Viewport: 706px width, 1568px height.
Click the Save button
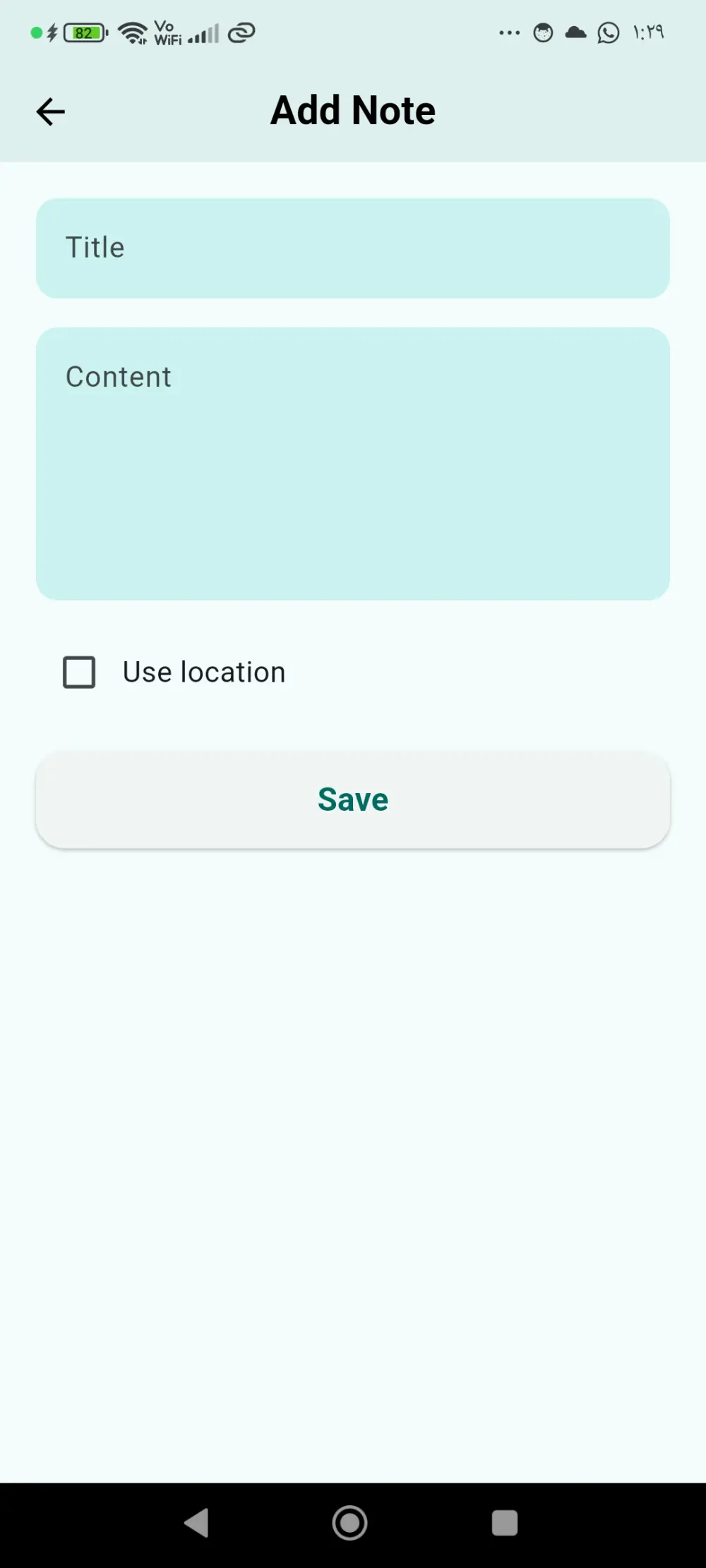click(x=353, y=798)
